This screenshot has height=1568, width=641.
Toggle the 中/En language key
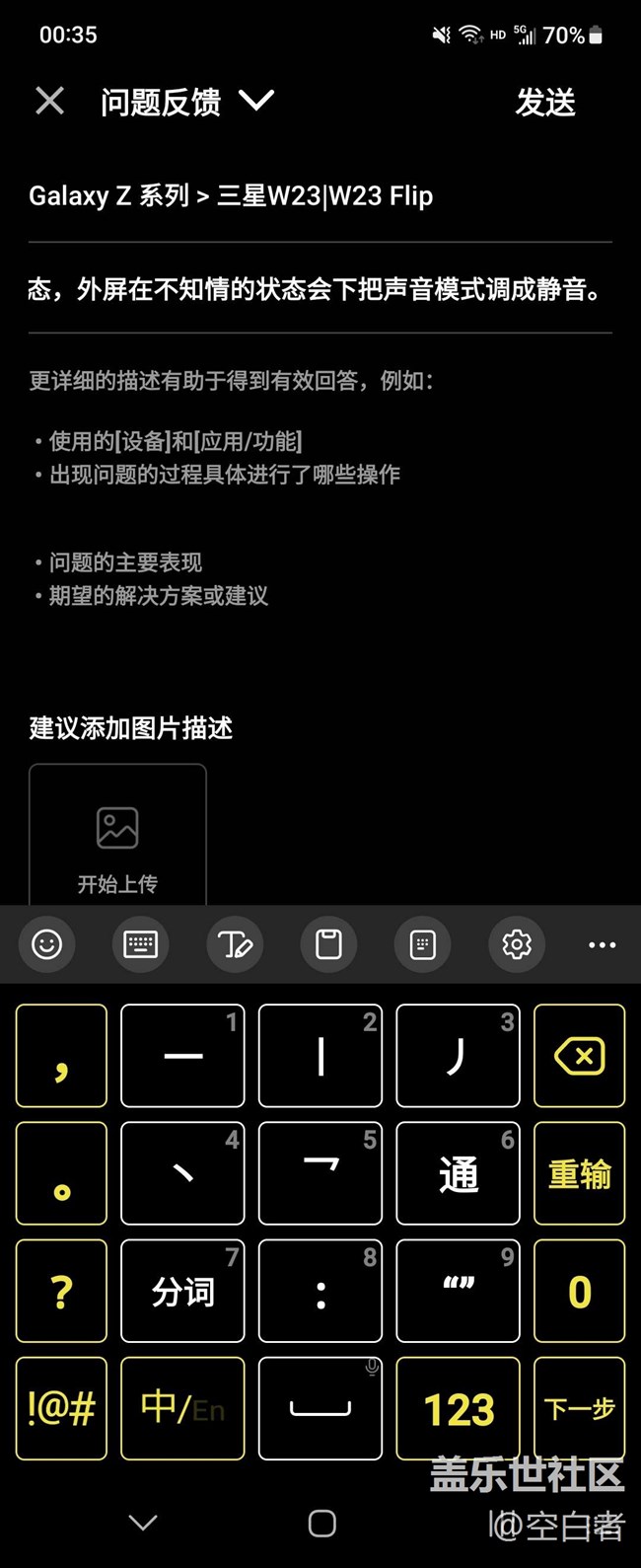(x=182, y=1408)
